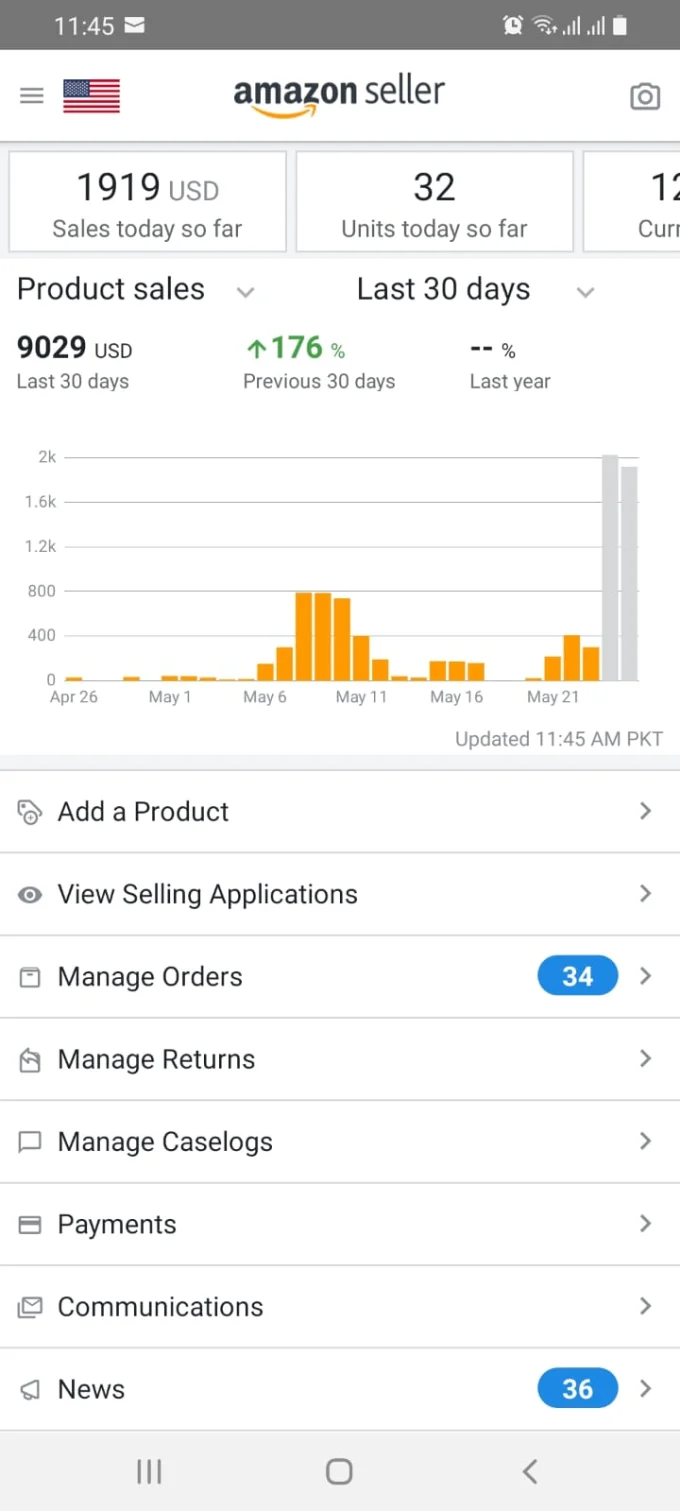
Task: Open Manage Caselogs
Action: point(340,1142)
